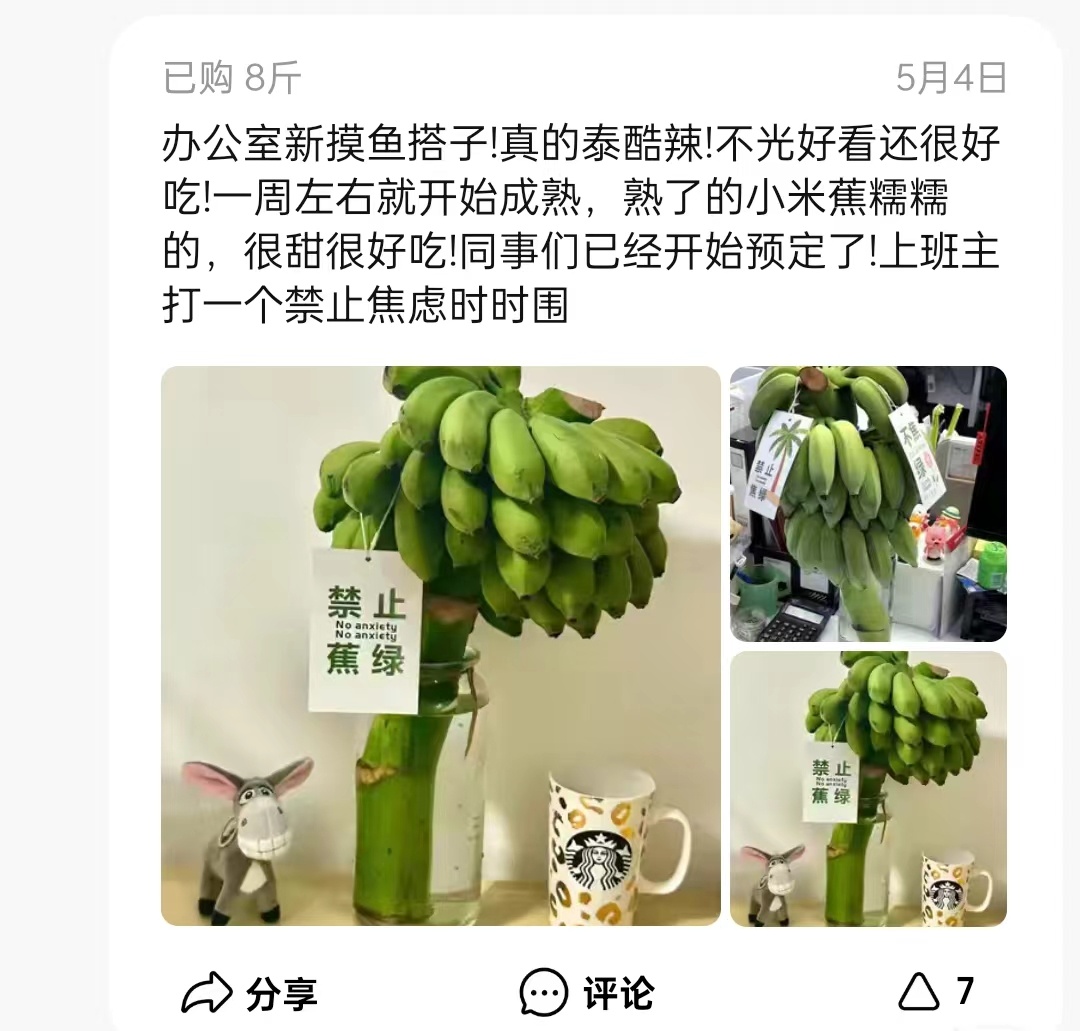Open the large banana photo with the donkey toy
1080x1031 pixels.
click(440, 645)
